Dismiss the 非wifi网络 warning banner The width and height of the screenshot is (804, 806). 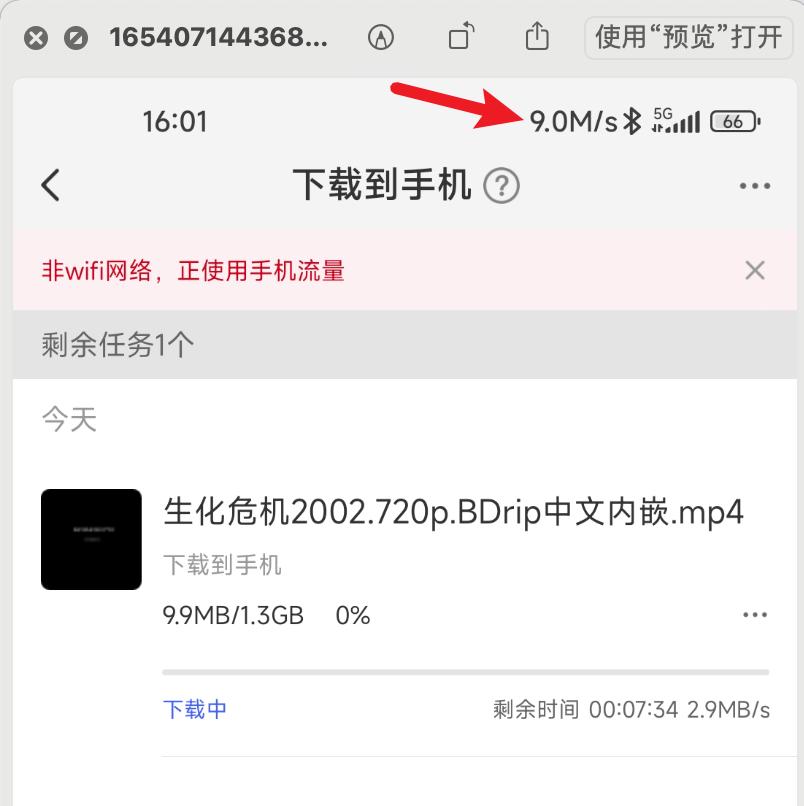[x=755, y=270]
